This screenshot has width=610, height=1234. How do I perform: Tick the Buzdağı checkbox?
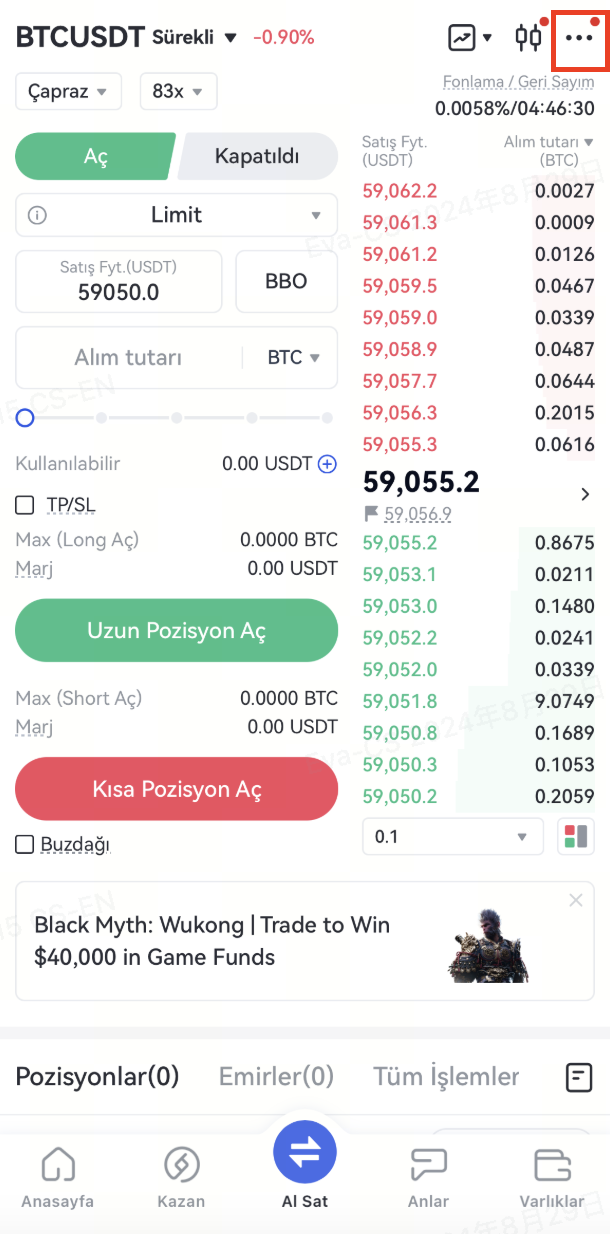click(25, 845)
